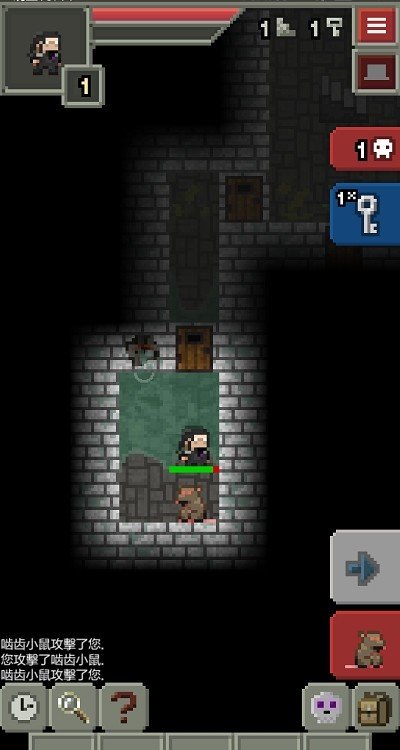Search surroundings with the magnifying glass

pyautogui.click(x=74, y=707)
